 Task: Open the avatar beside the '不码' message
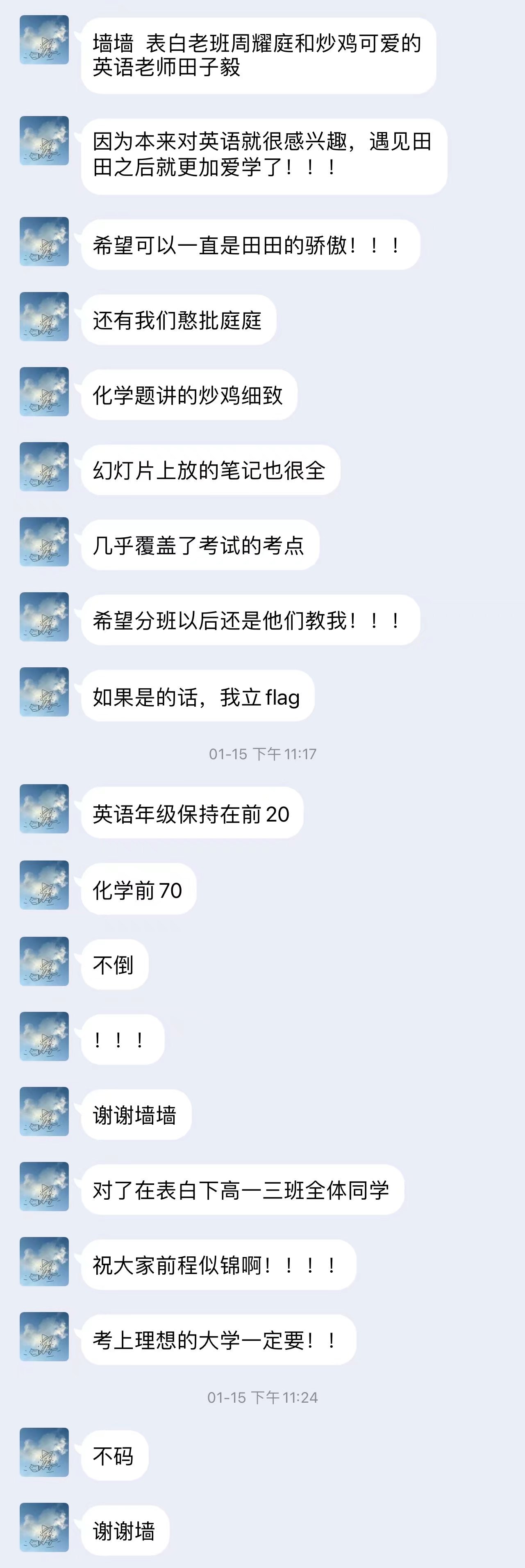tap(44, 1452)
